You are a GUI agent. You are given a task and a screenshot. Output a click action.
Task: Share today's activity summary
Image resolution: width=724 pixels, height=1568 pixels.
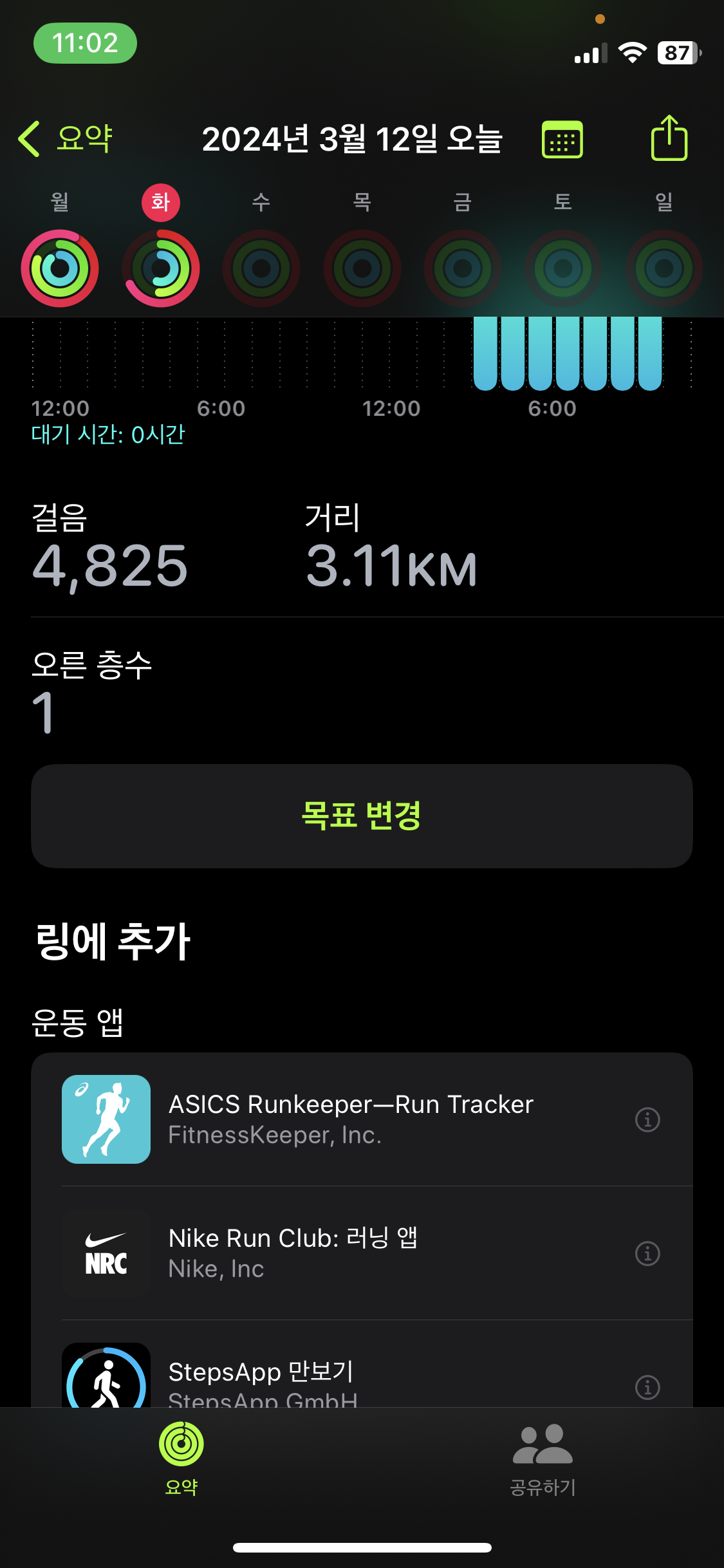point(669,138)
